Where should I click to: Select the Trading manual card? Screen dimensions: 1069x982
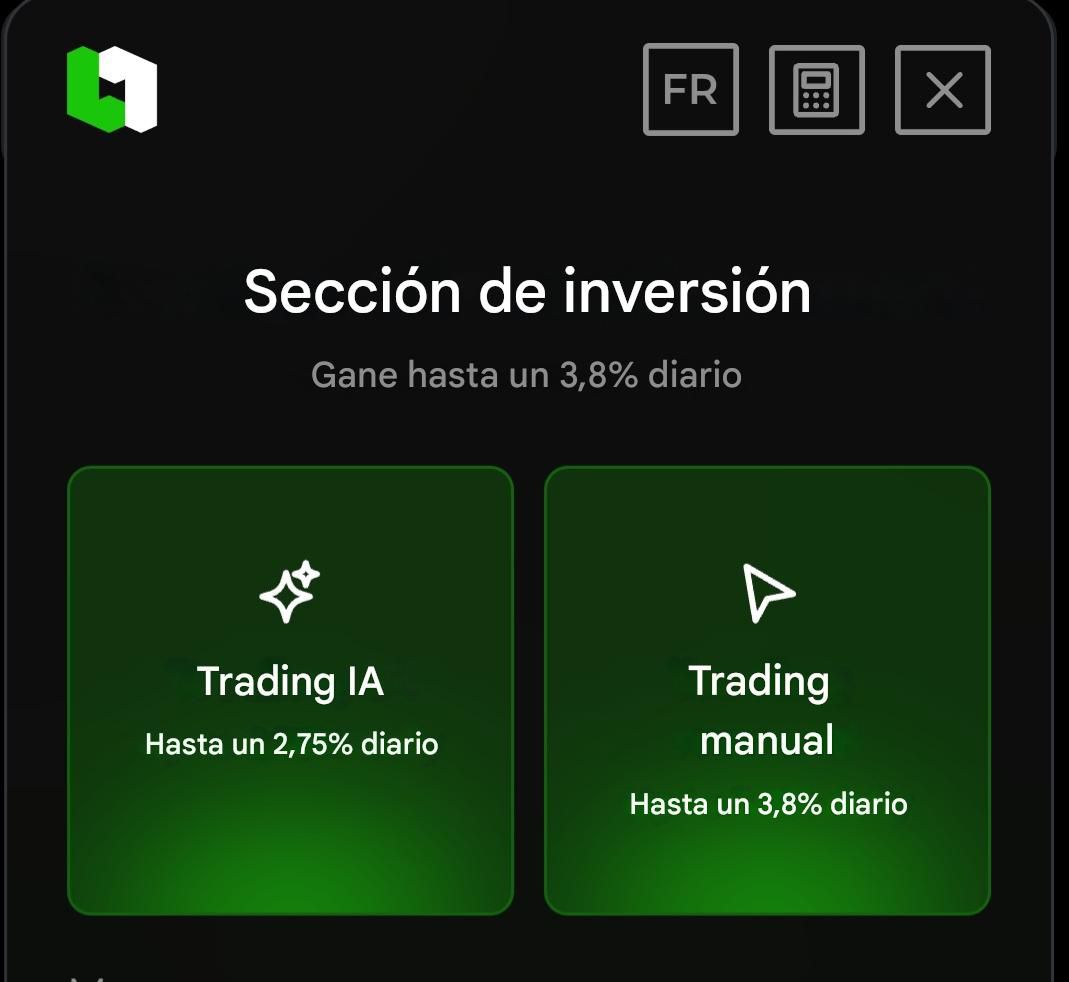[767, 690]
